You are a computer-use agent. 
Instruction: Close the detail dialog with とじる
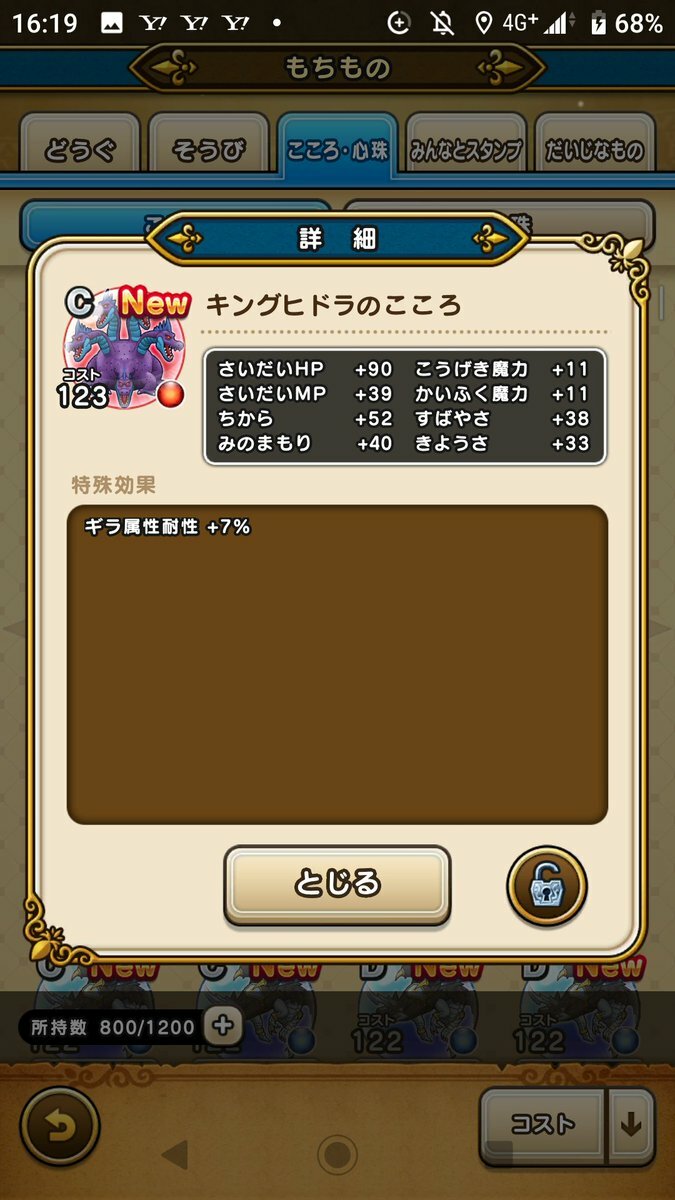(337, 885)
